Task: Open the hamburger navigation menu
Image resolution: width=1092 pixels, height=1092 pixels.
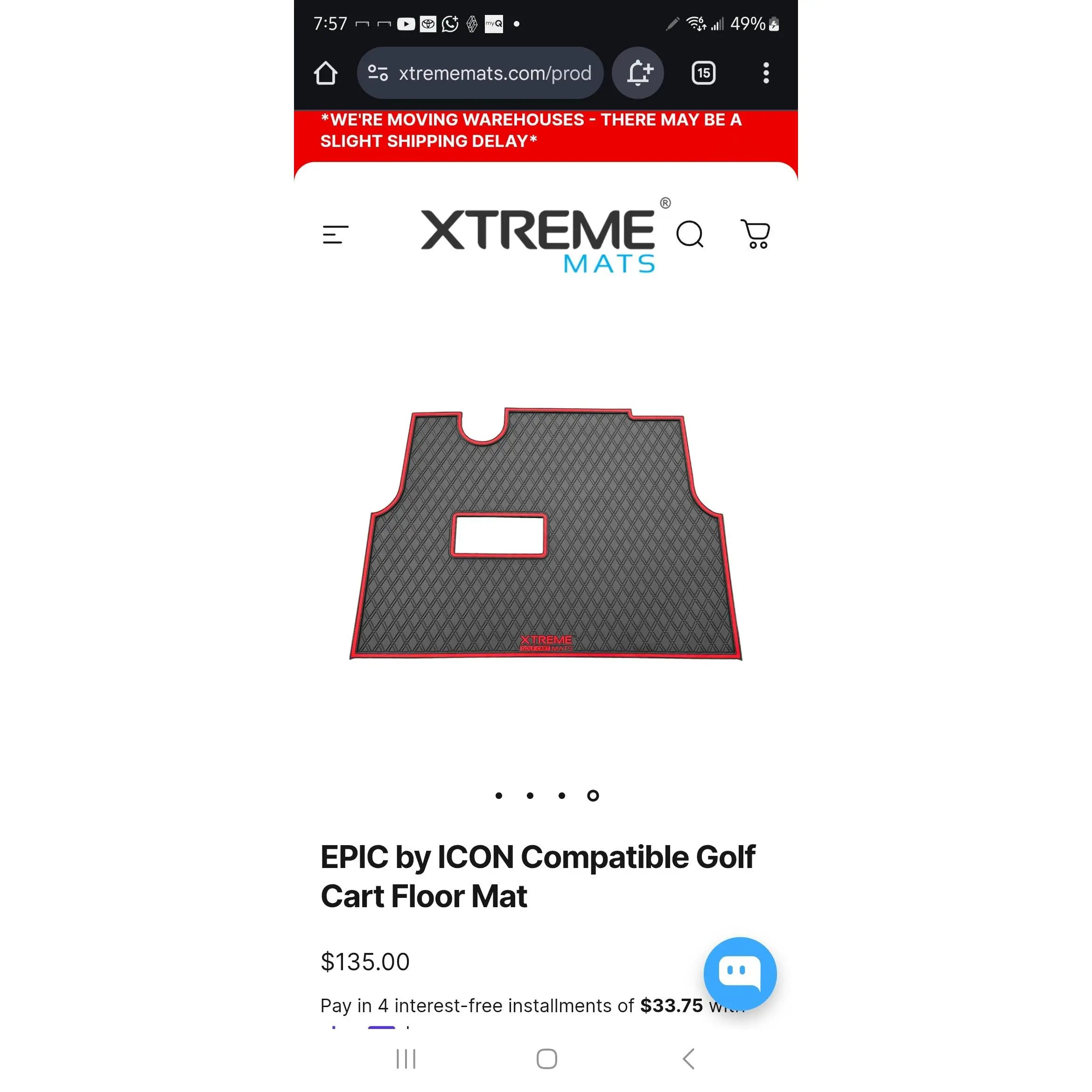Action: click(x=335, y=235)
